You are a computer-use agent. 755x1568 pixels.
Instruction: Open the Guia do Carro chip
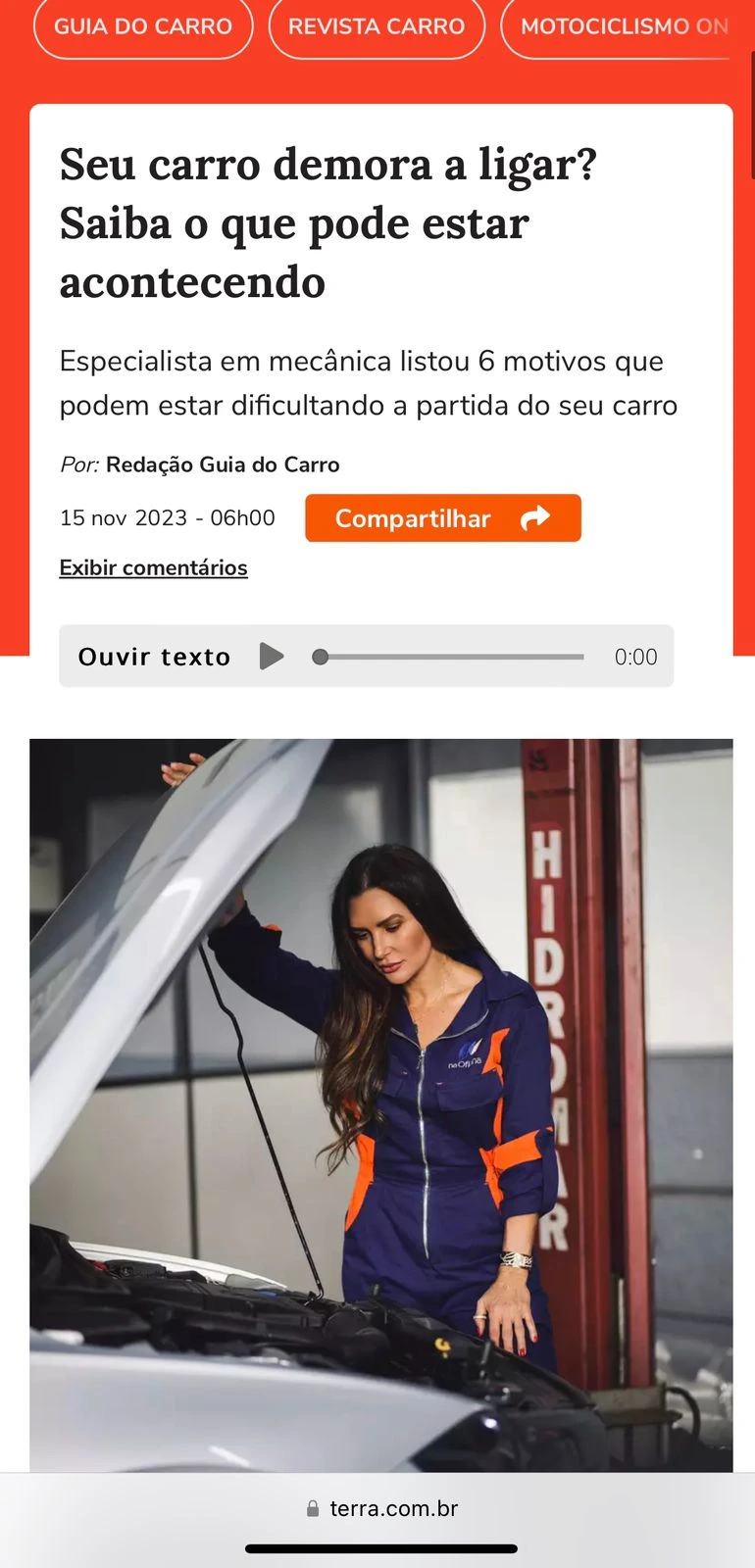tap(143, 26)
